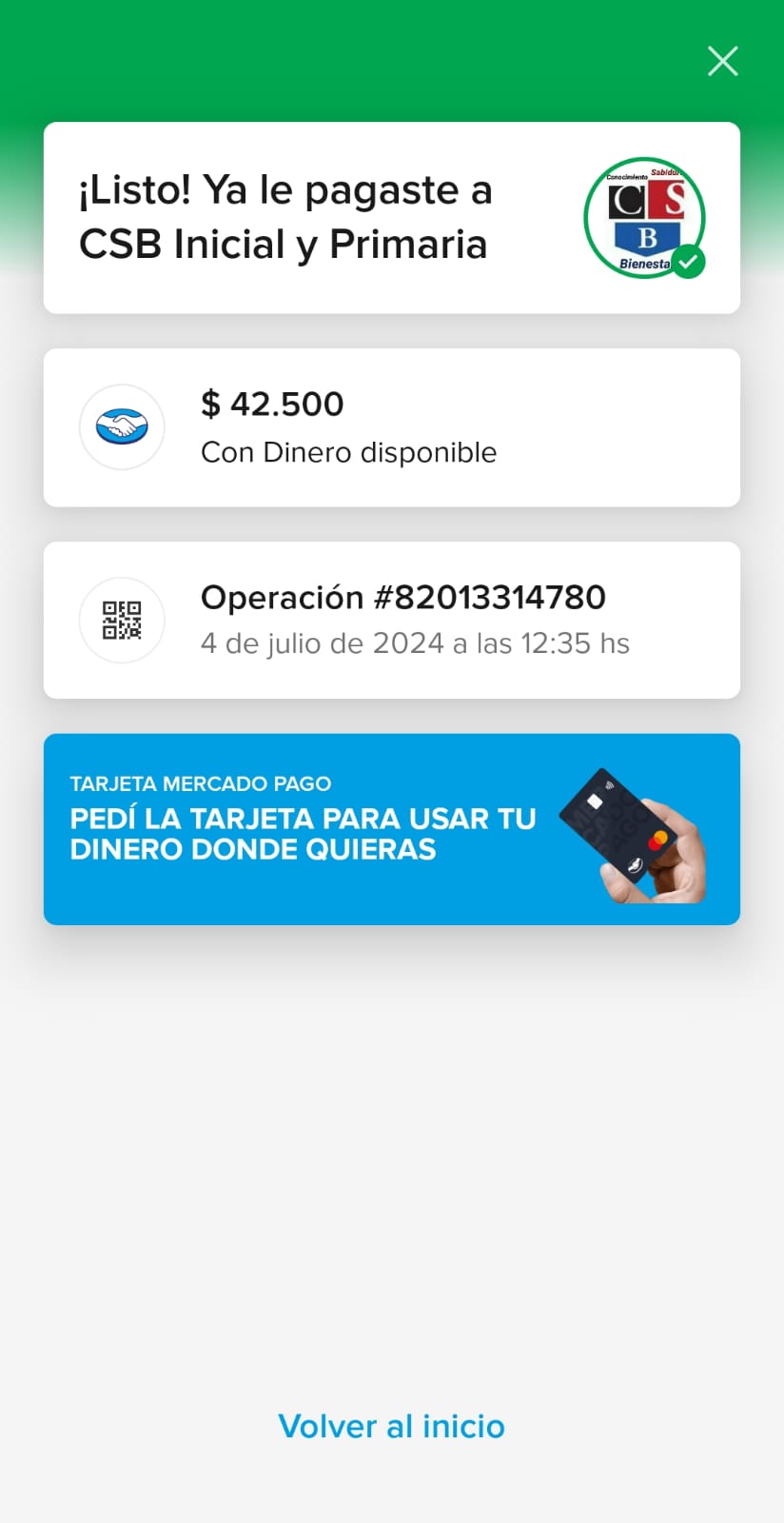This screenshot has width=784, height=1523.
Task: Tap Volver al inicio
Action: coord(391,1426)
